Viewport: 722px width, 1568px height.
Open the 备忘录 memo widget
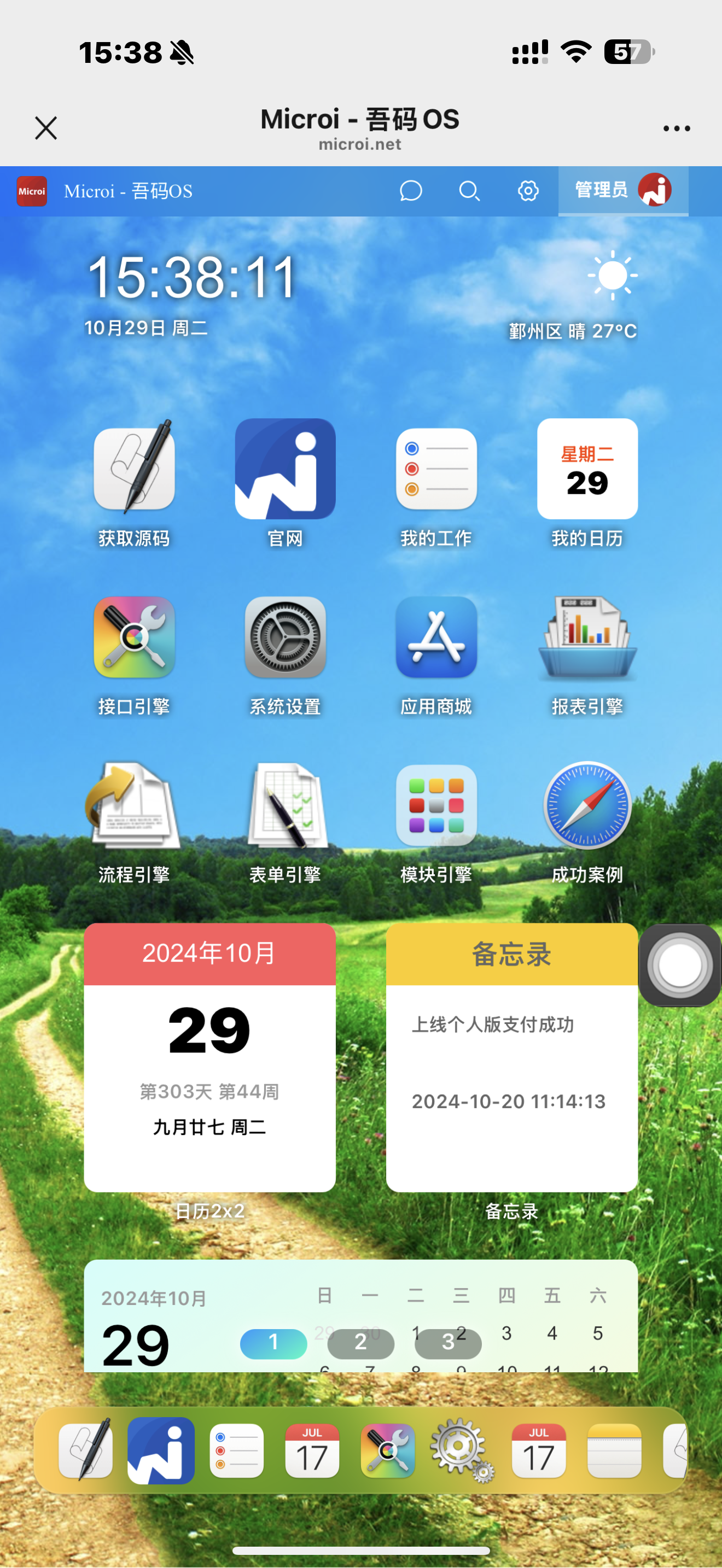click(511, 1058)
